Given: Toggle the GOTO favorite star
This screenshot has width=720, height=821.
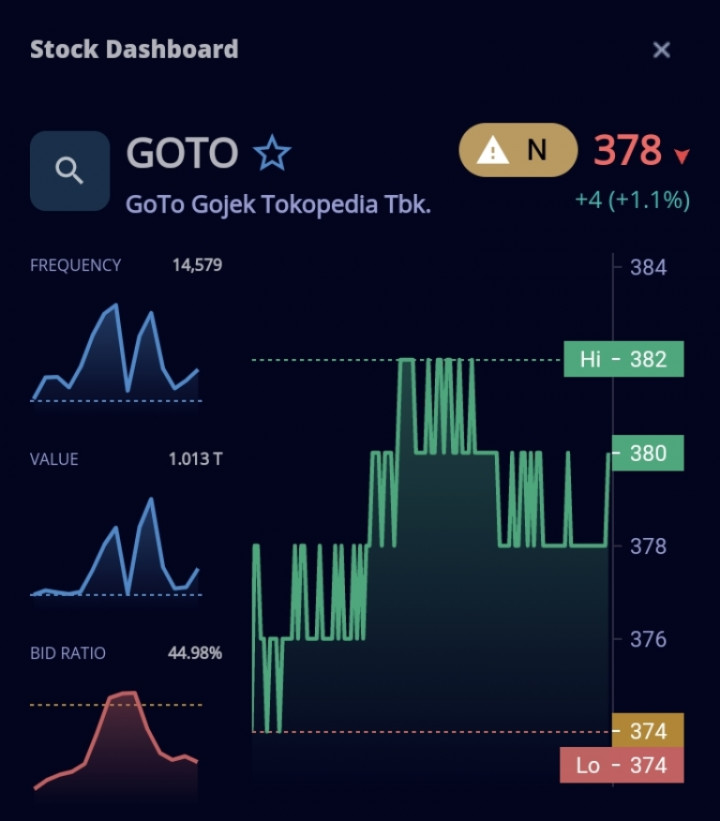Looking at the screenshot, I should coord(270,152).
